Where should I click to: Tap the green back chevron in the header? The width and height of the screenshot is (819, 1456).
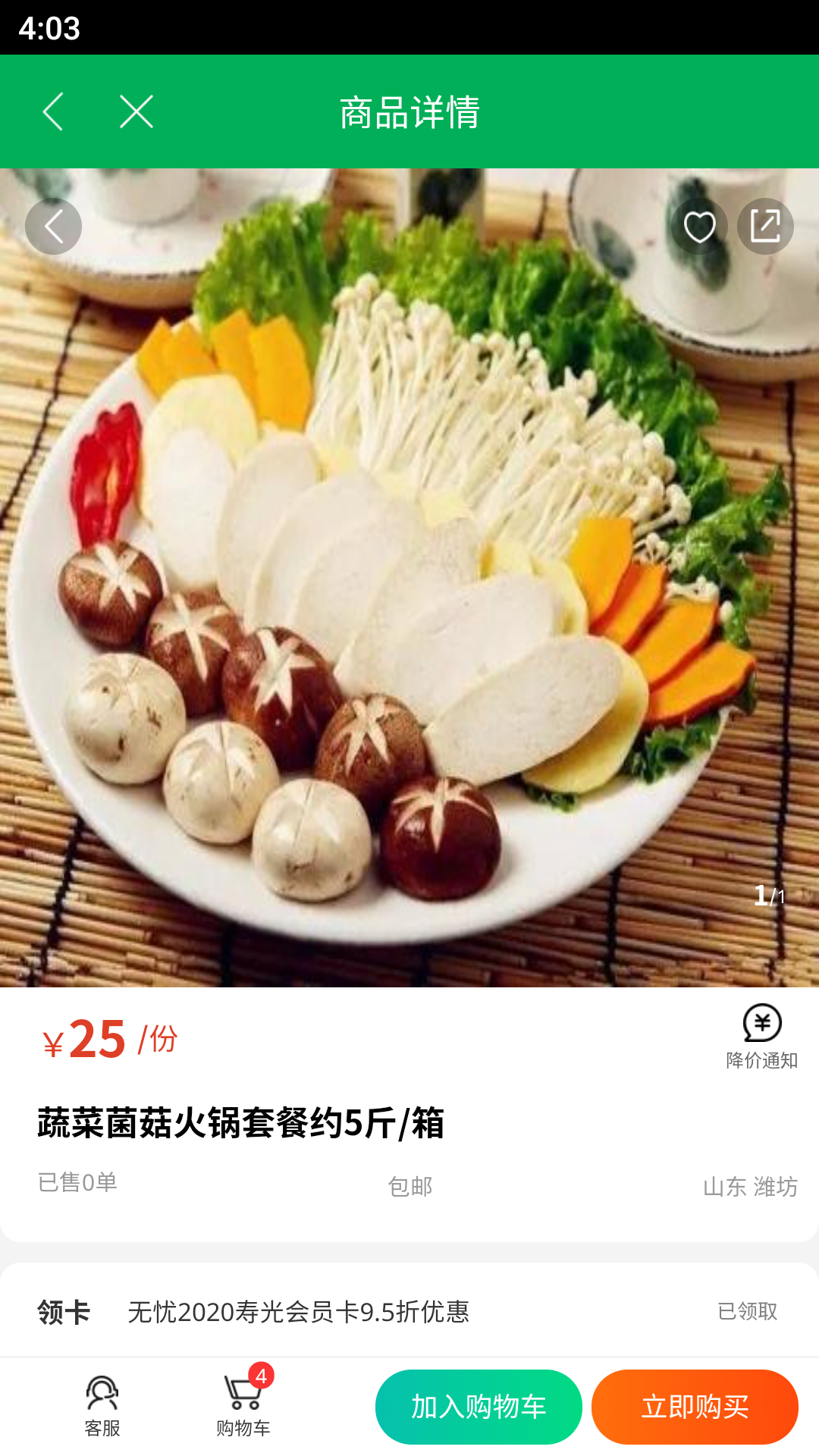52,111
